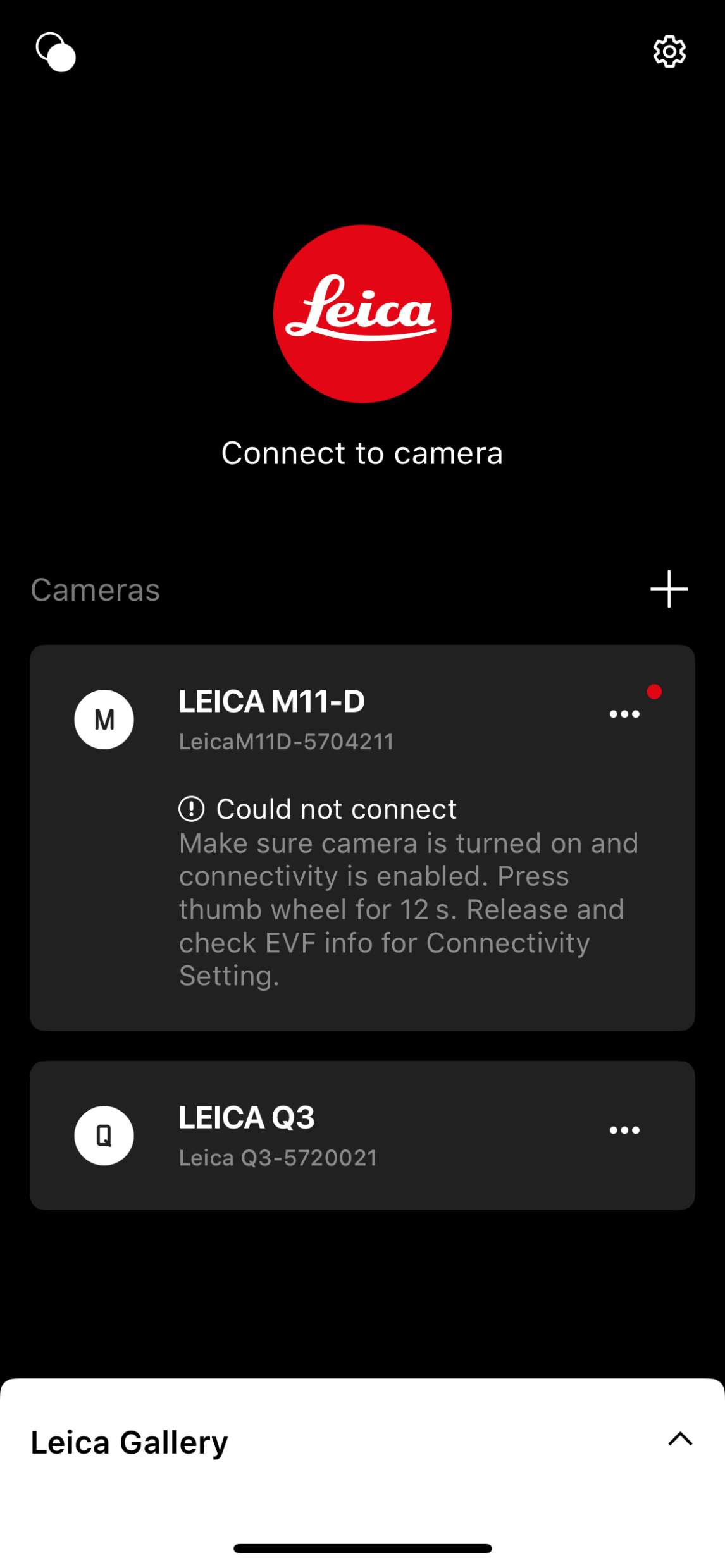Open the settings gear icon
The image size is (725, 1568).
pos(669,51)
